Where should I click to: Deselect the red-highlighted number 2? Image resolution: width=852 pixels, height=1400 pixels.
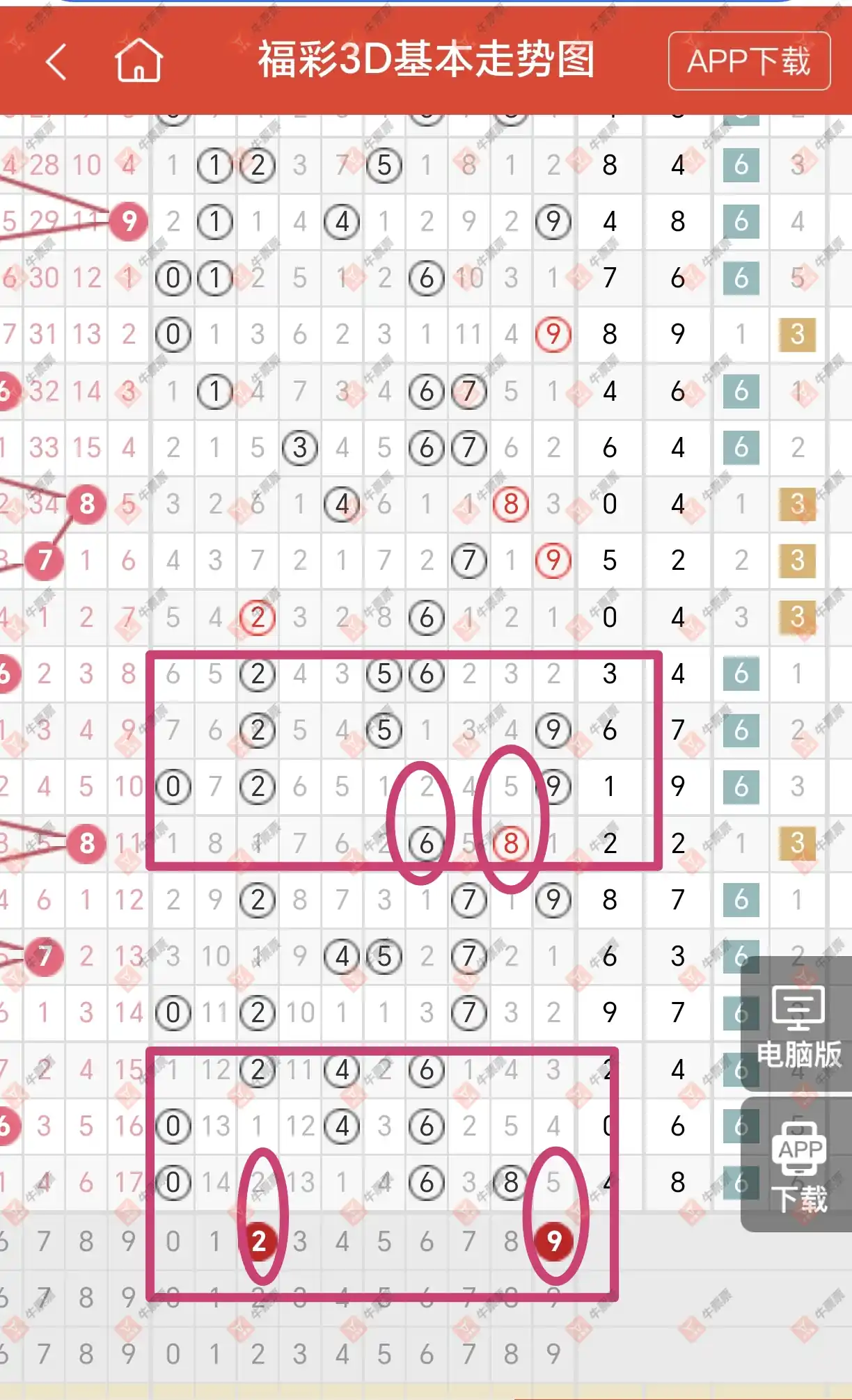click(259, 1241)
